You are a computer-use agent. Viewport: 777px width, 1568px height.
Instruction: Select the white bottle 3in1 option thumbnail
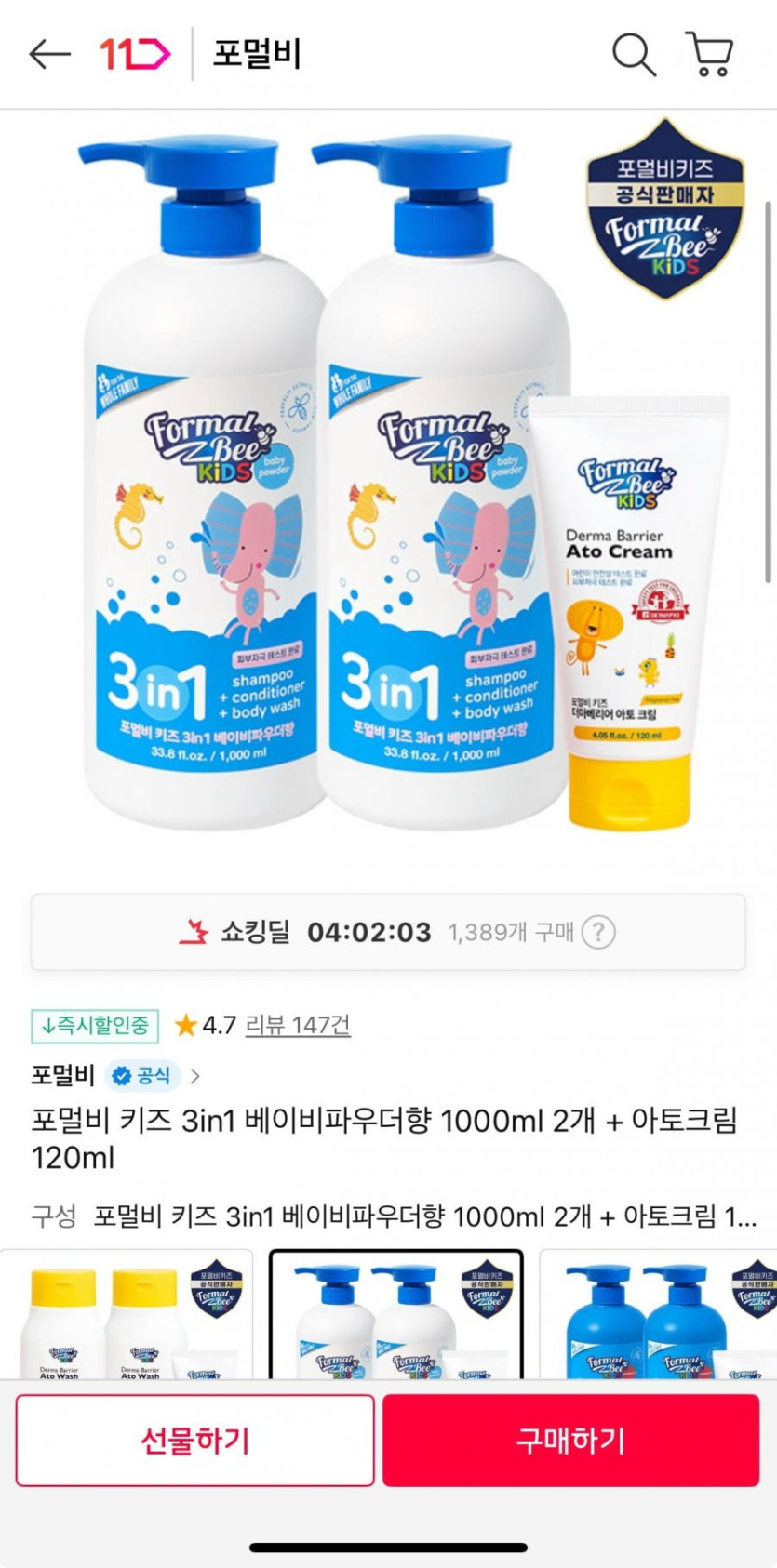tap(396, 1314)
